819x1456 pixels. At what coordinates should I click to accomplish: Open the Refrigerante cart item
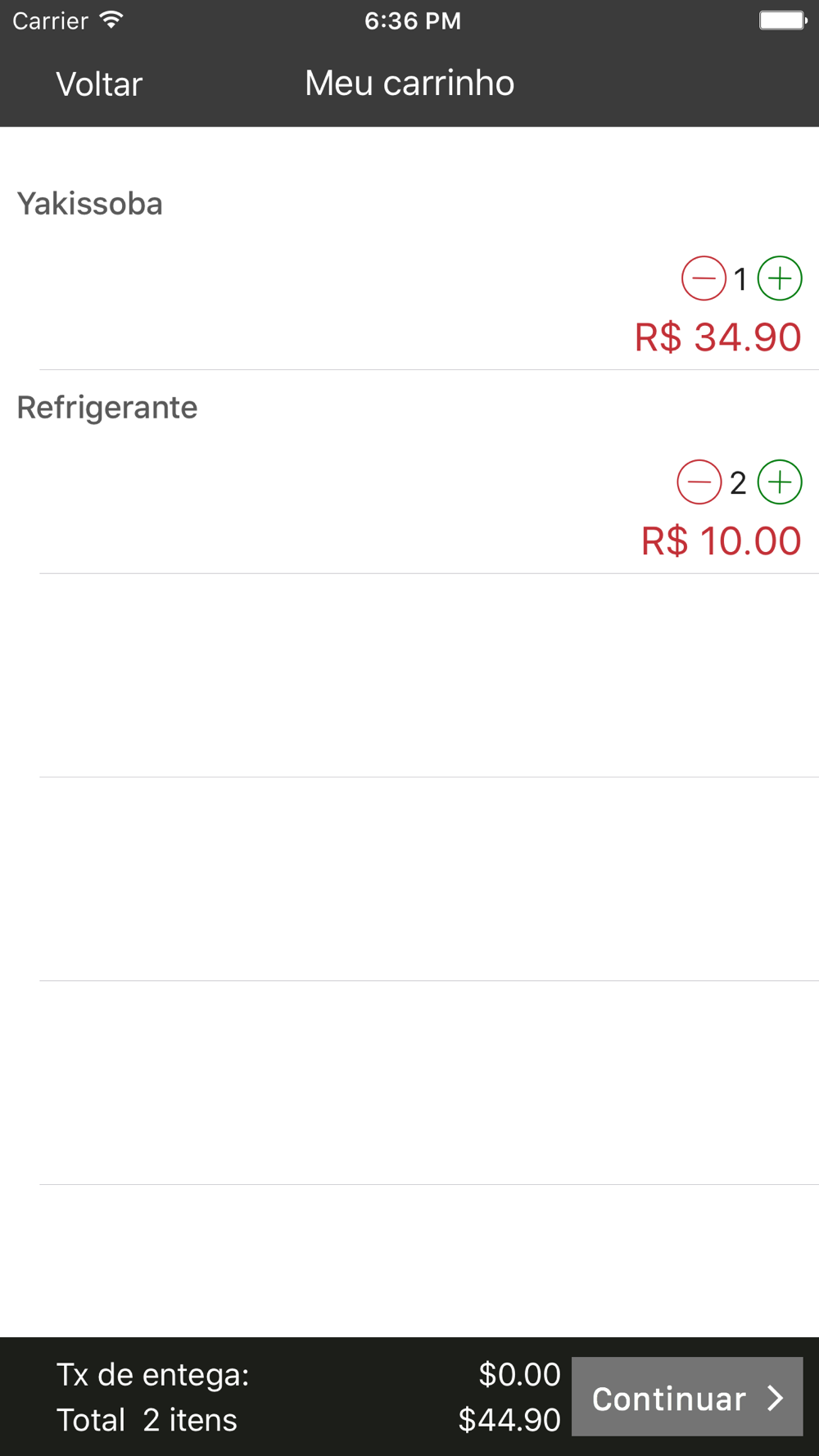[x=107, y=408]
